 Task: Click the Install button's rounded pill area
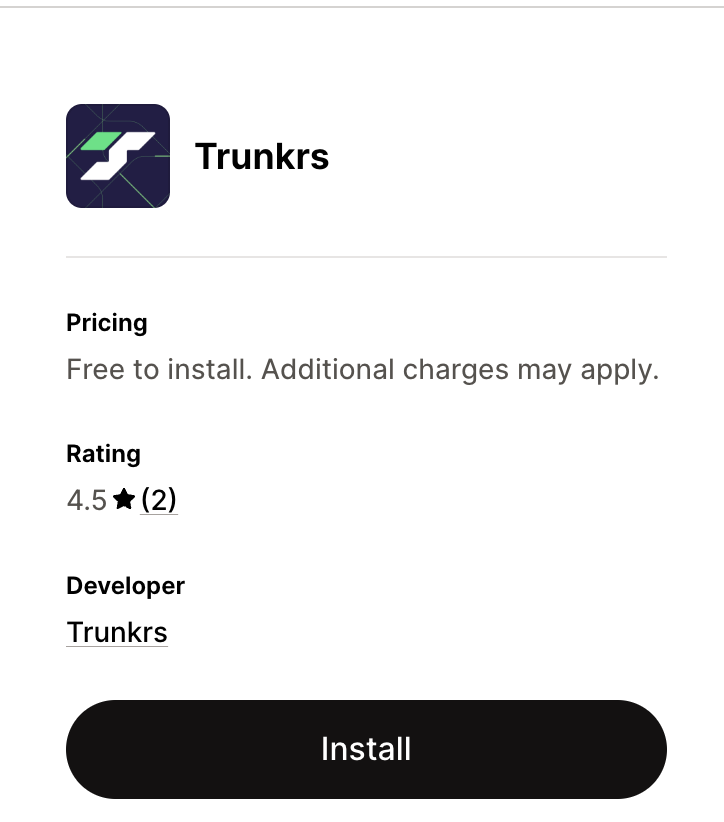(366, 749)
